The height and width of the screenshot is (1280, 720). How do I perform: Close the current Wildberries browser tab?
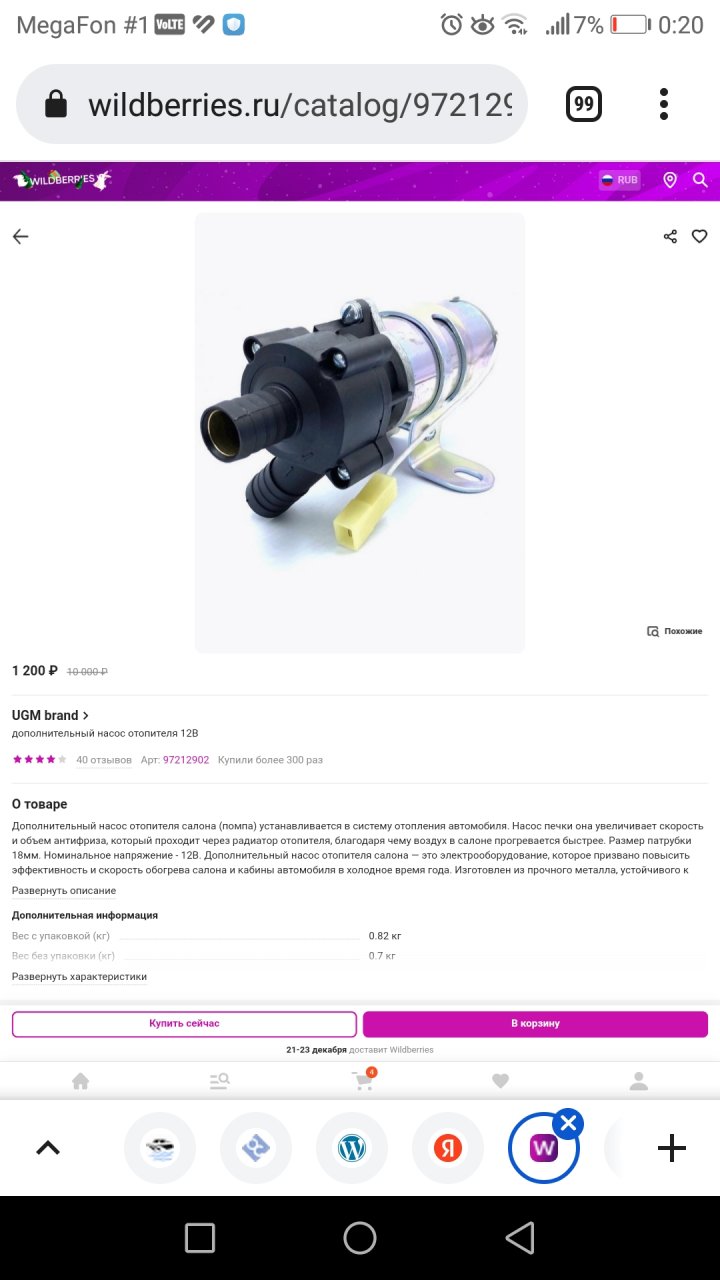568,1124
